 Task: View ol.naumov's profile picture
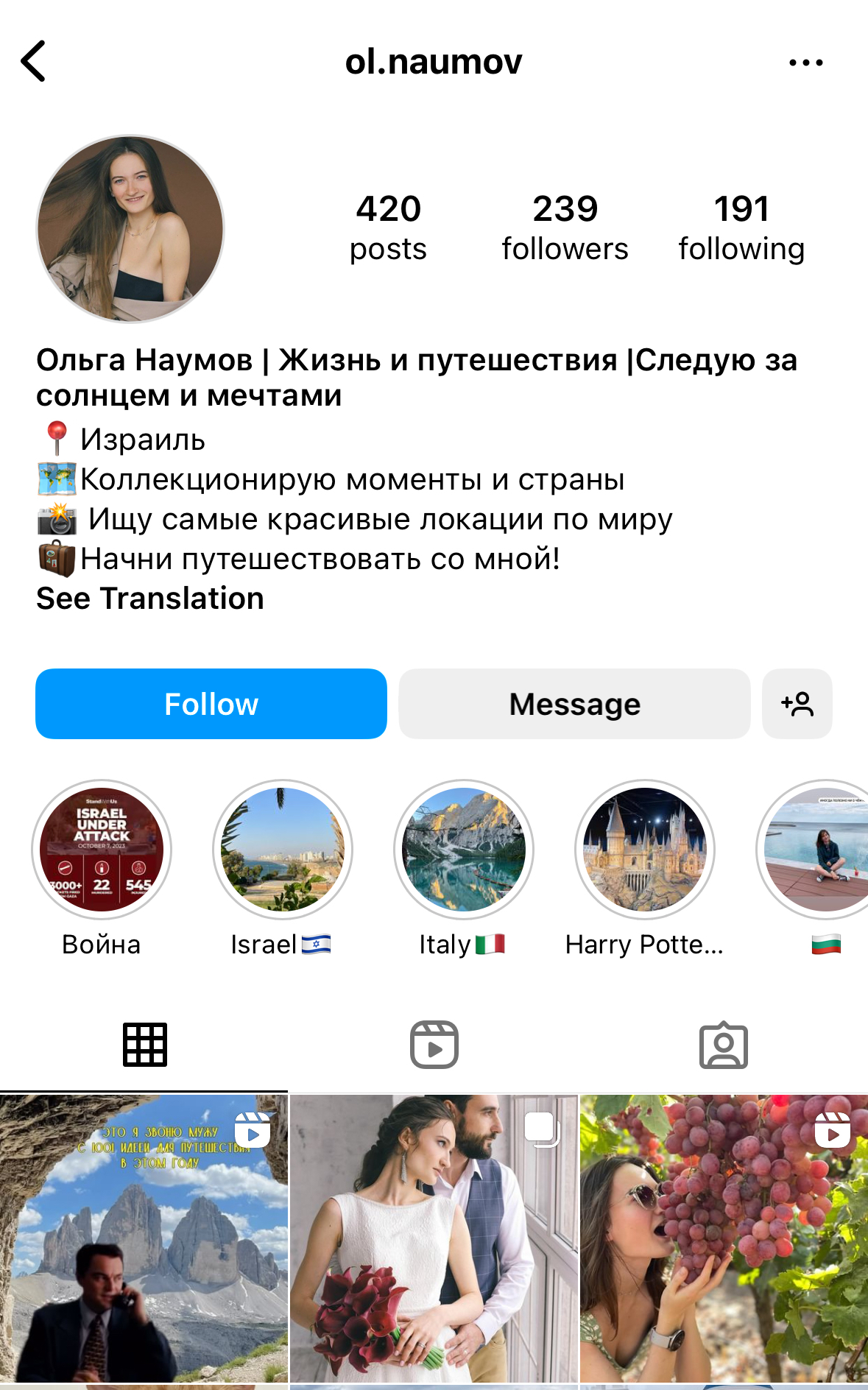point(130,228)
